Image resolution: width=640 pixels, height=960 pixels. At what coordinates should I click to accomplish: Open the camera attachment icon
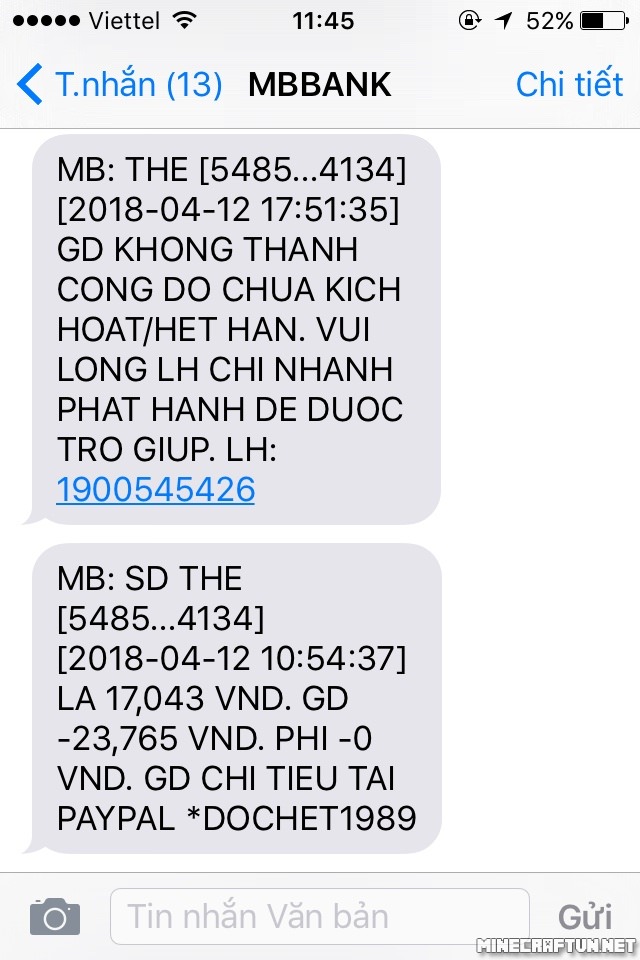[54, 916]
